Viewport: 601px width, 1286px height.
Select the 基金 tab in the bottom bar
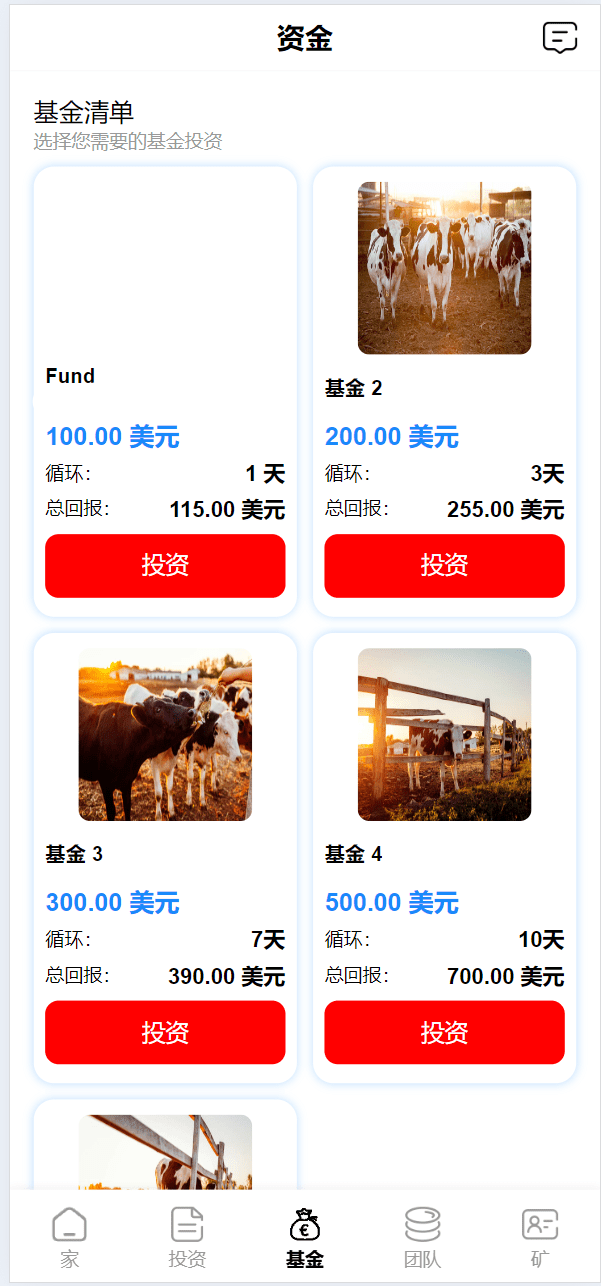click(x=305, y=1238)
